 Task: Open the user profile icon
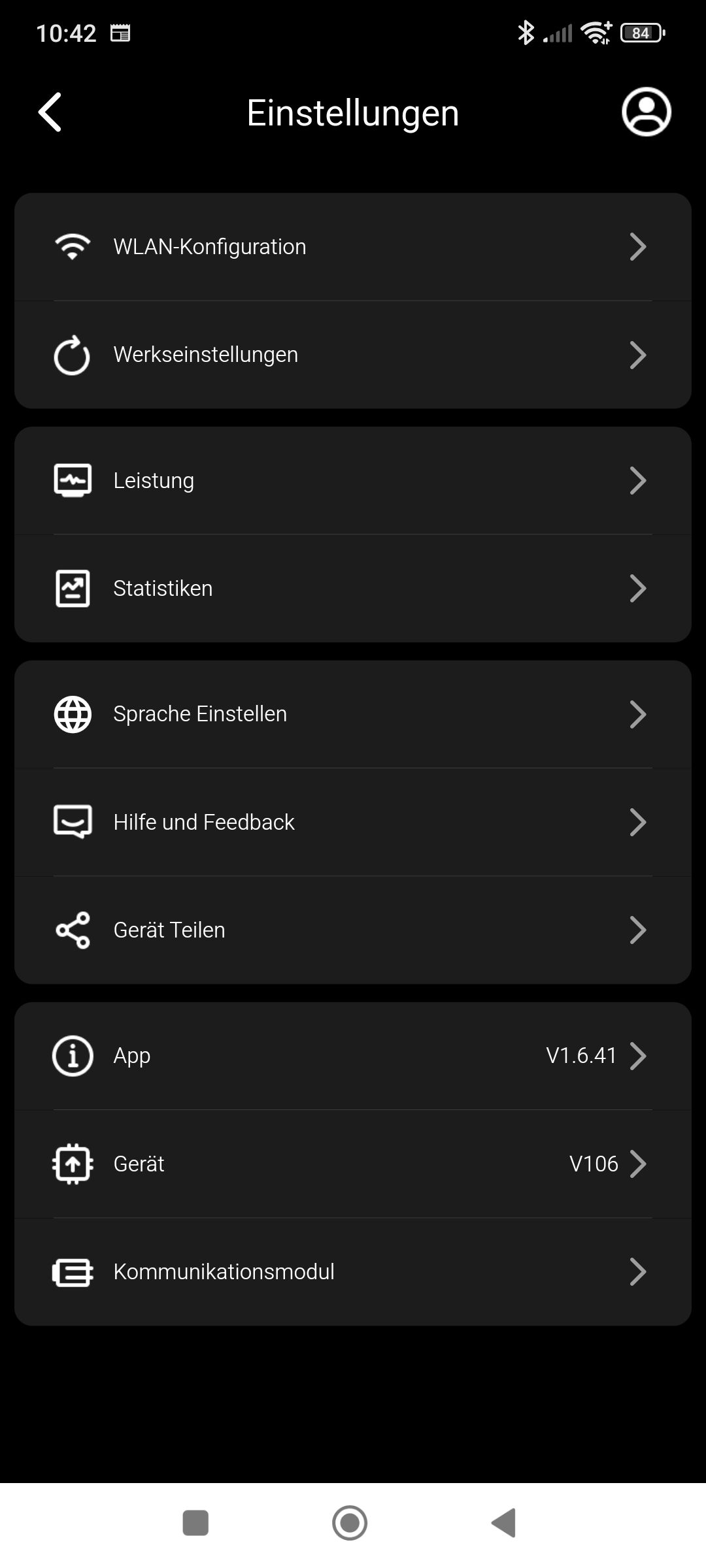(x=646, y=112)
